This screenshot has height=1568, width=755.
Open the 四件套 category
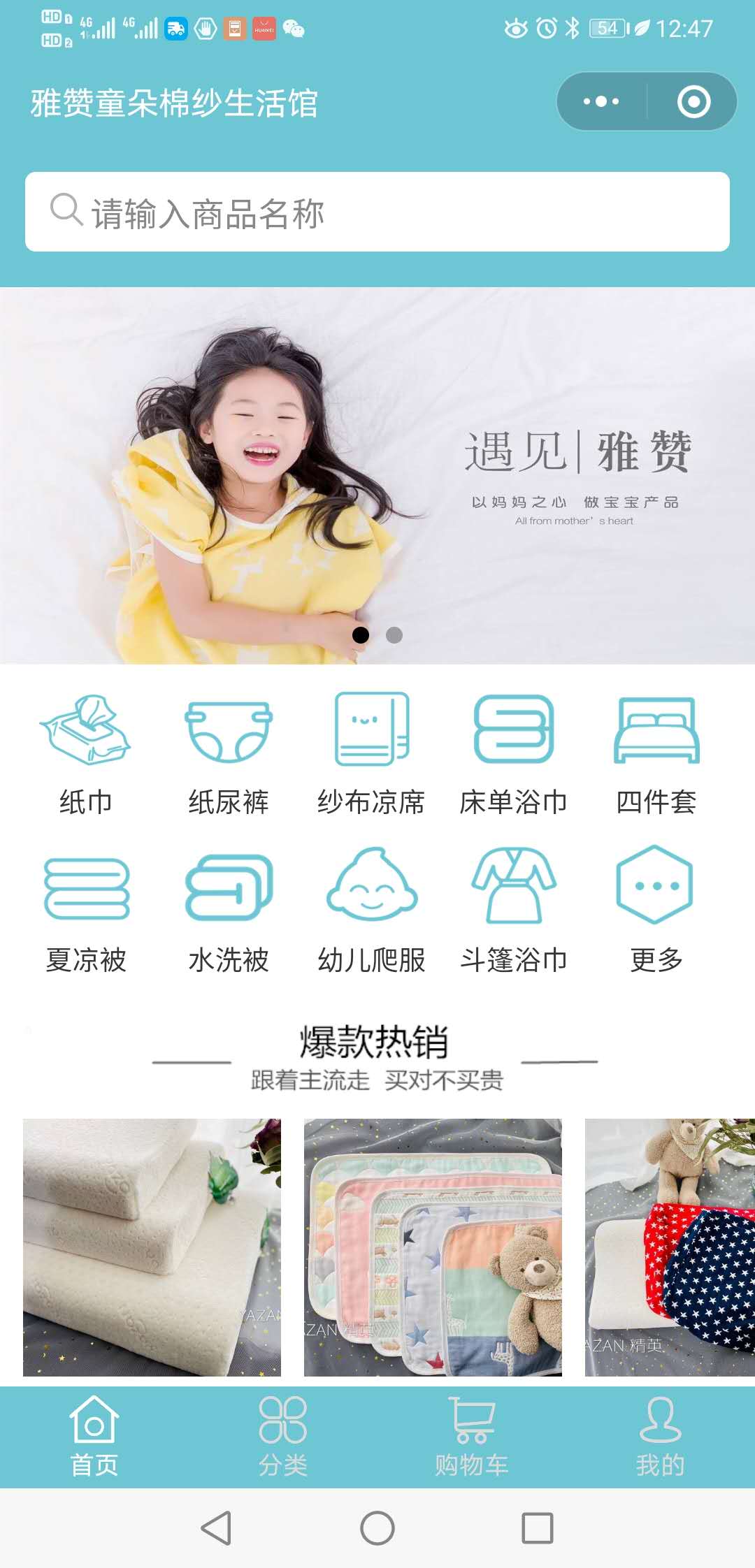pos(656,753)
